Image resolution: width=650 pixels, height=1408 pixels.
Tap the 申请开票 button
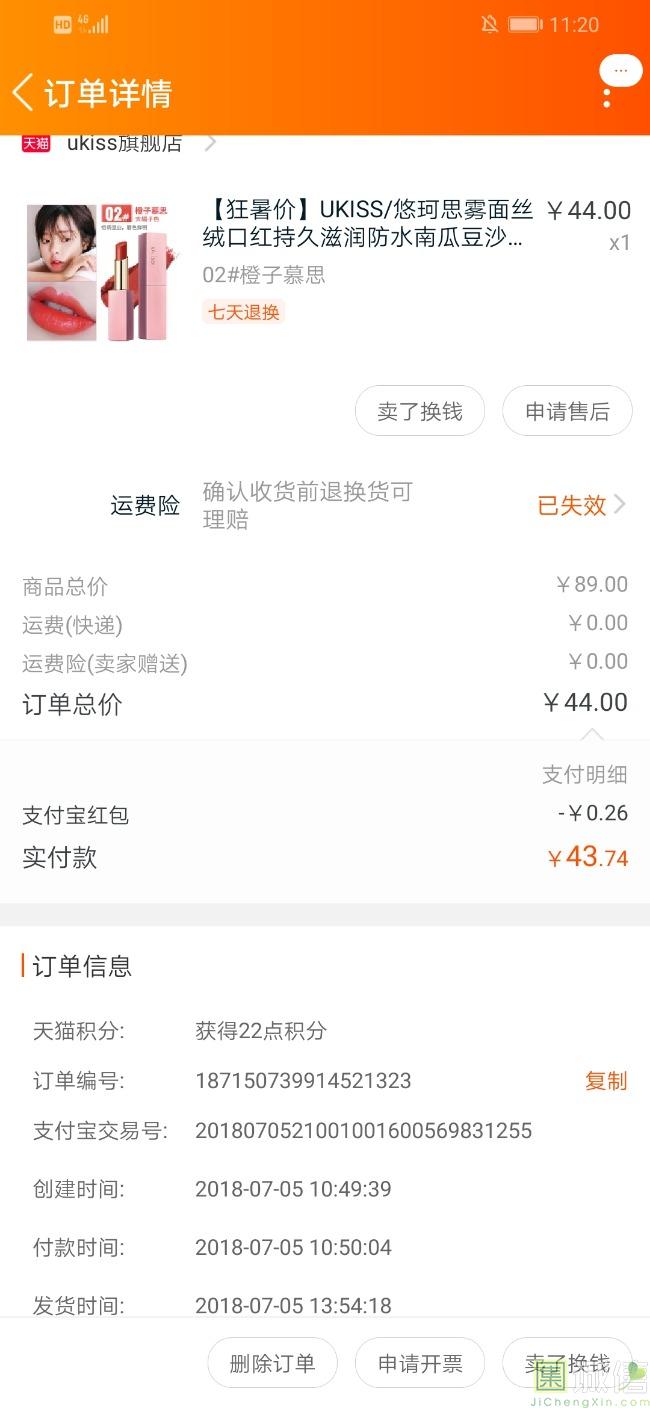click(420, 1363)
